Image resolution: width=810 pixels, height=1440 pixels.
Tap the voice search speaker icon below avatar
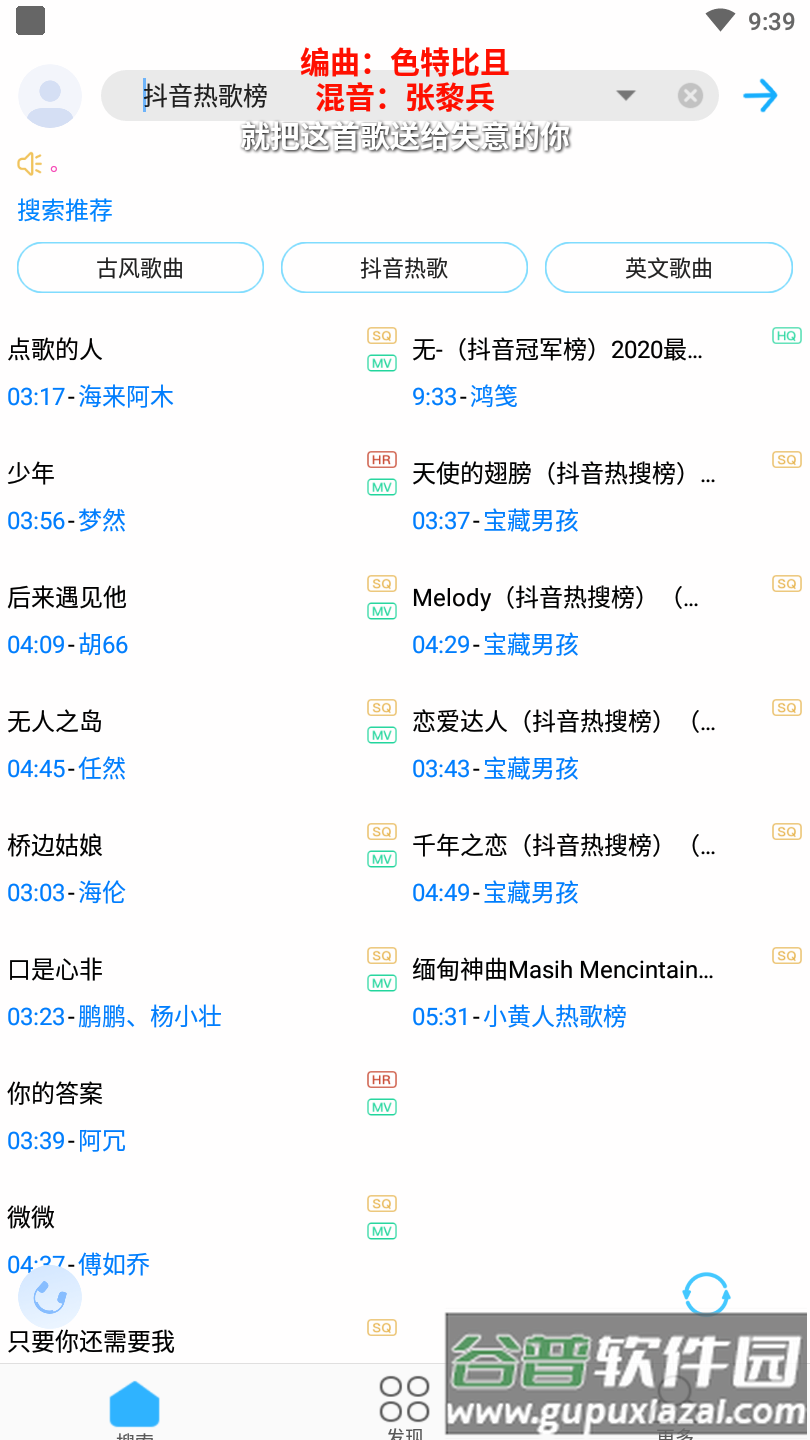(30, 163)
